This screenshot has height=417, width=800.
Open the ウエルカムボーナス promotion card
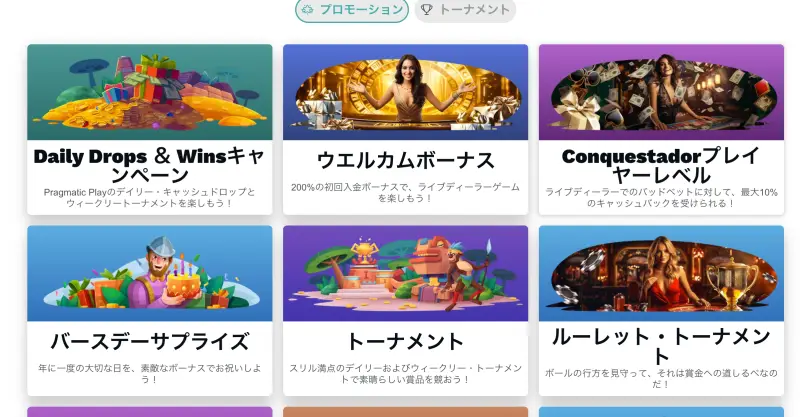405,130
